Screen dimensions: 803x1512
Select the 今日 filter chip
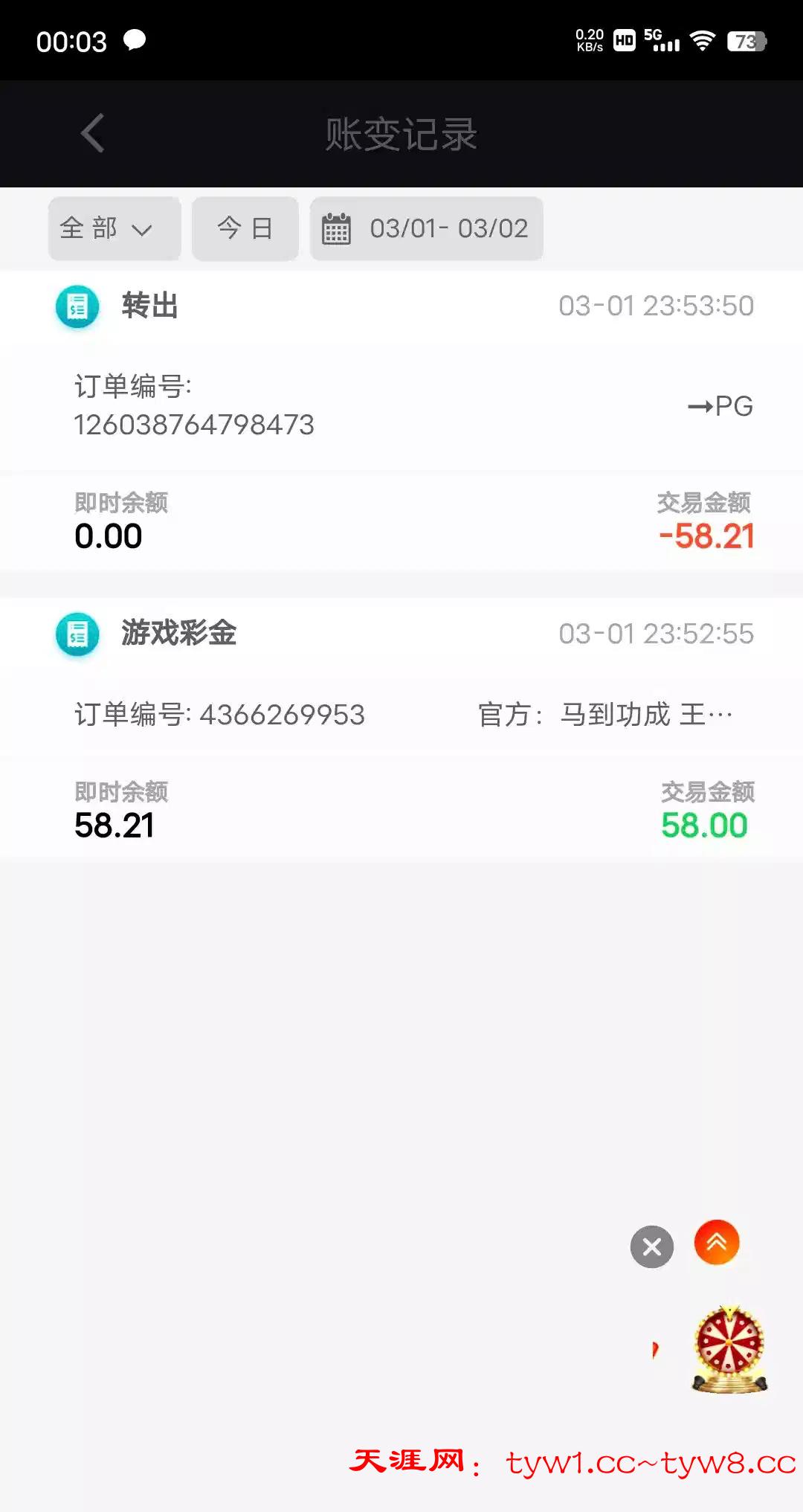click(x=245, y=228)
